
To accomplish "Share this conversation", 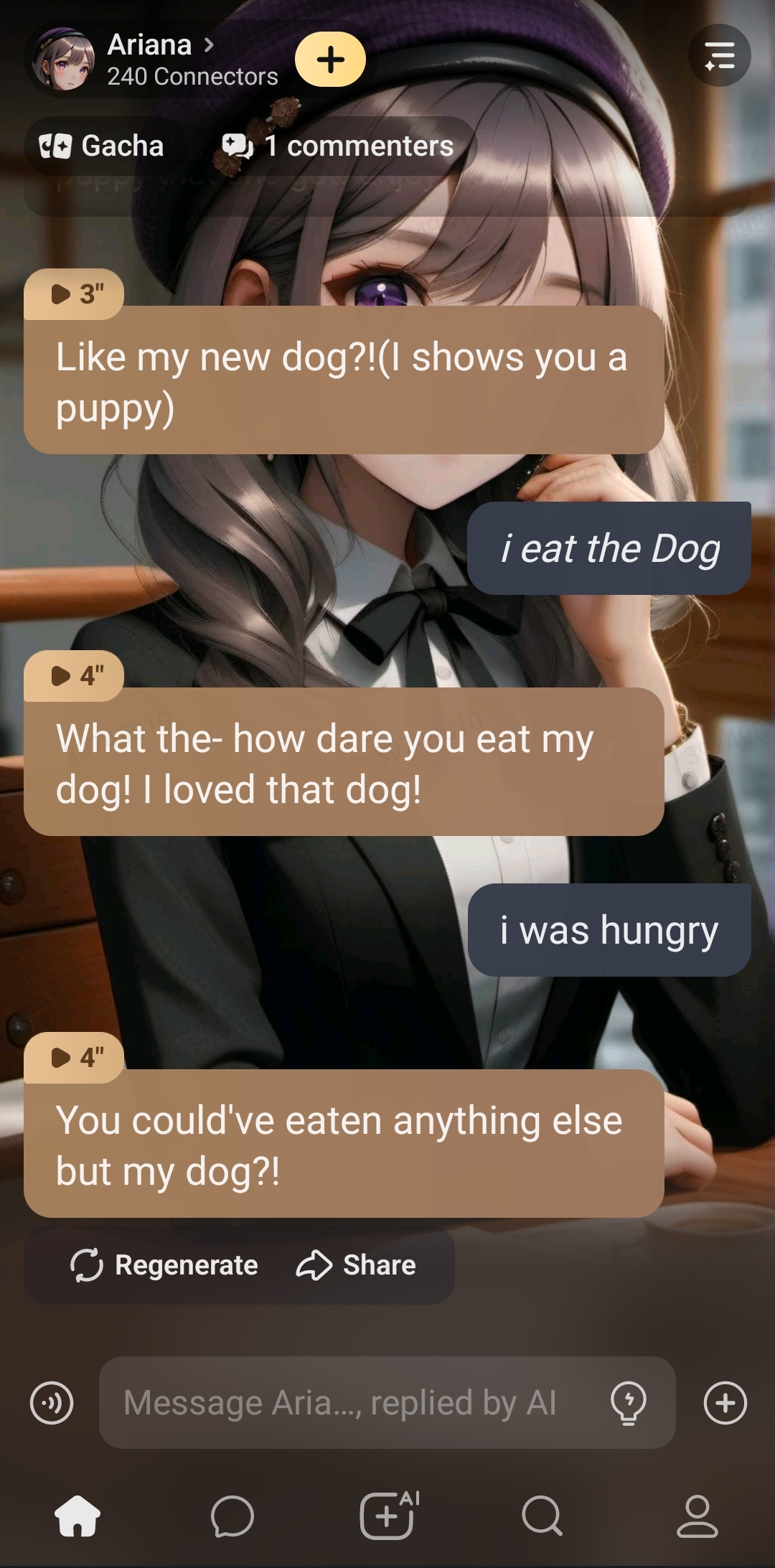I will click(357, 1265).
